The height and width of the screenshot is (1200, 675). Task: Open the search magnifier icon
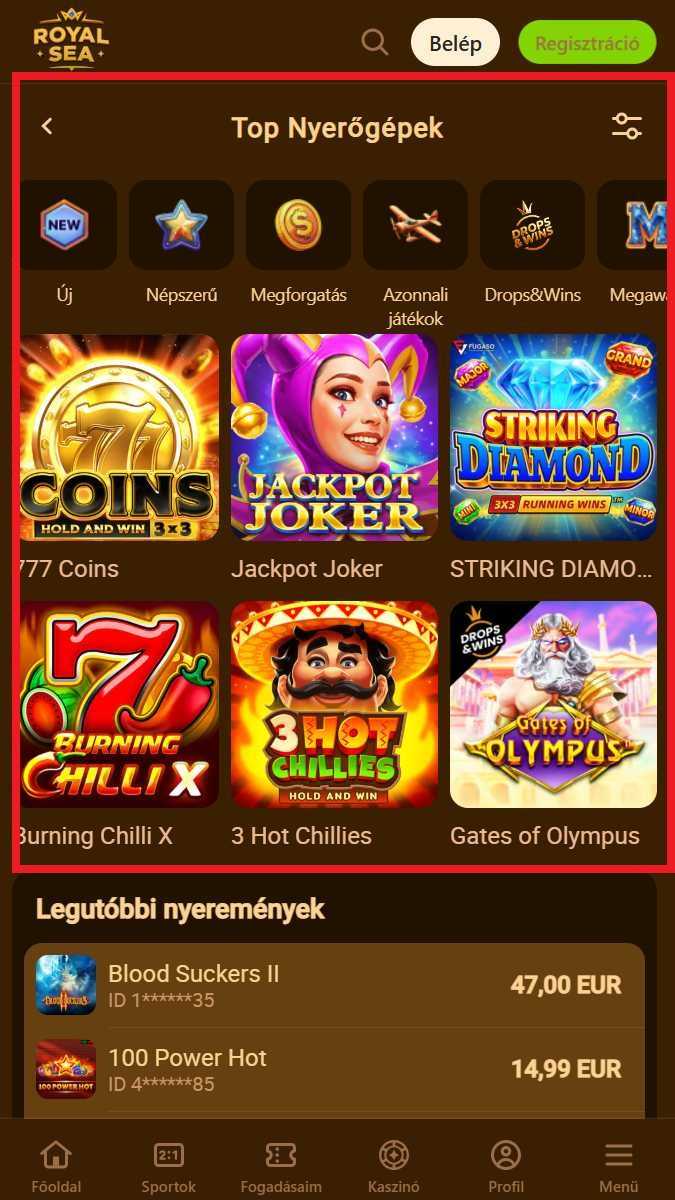pyautogui.click(x=375, y=43)
